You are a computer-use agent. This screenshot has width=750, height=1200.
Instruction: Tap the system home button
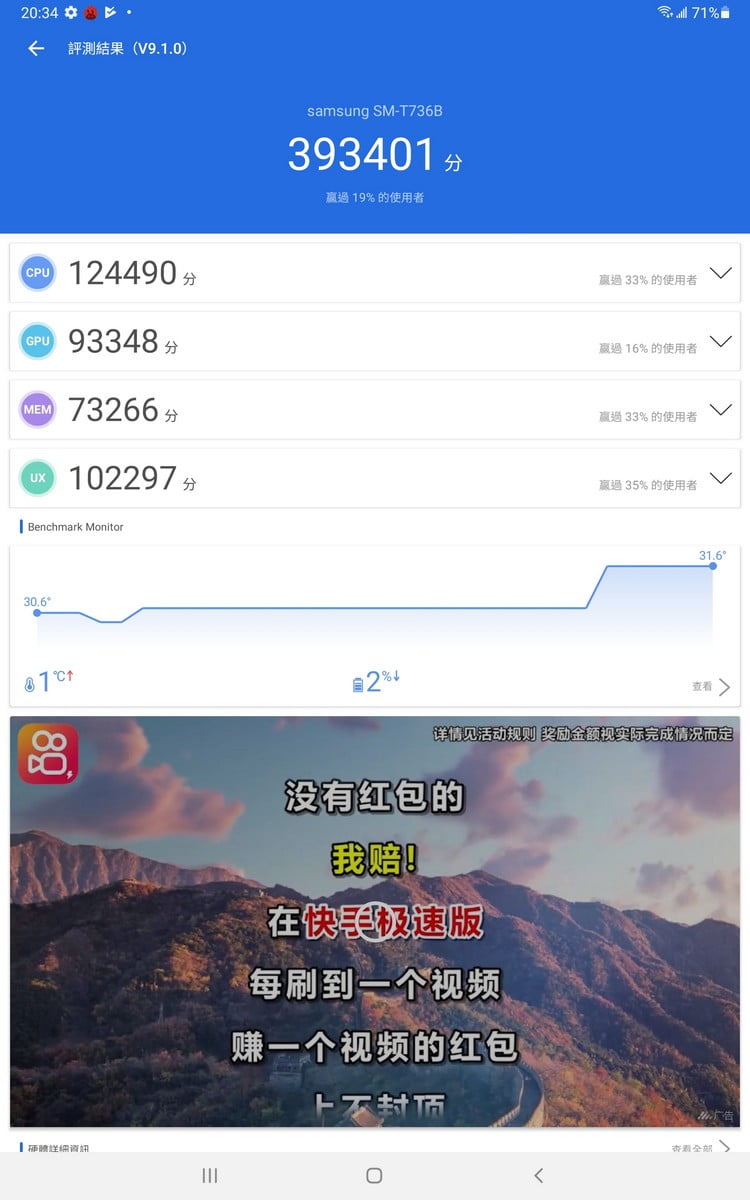374,1176
